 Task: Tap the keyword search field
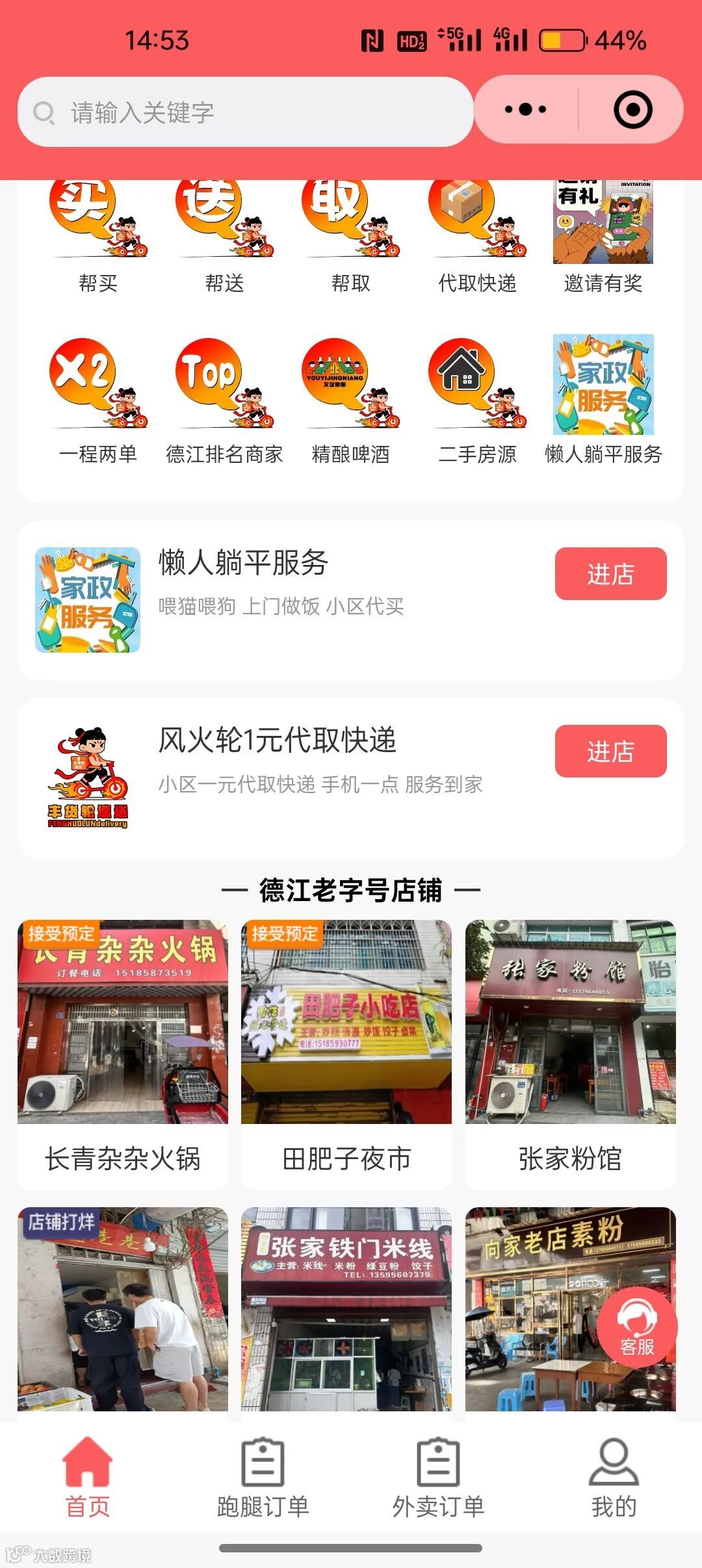tap(246, 112)
